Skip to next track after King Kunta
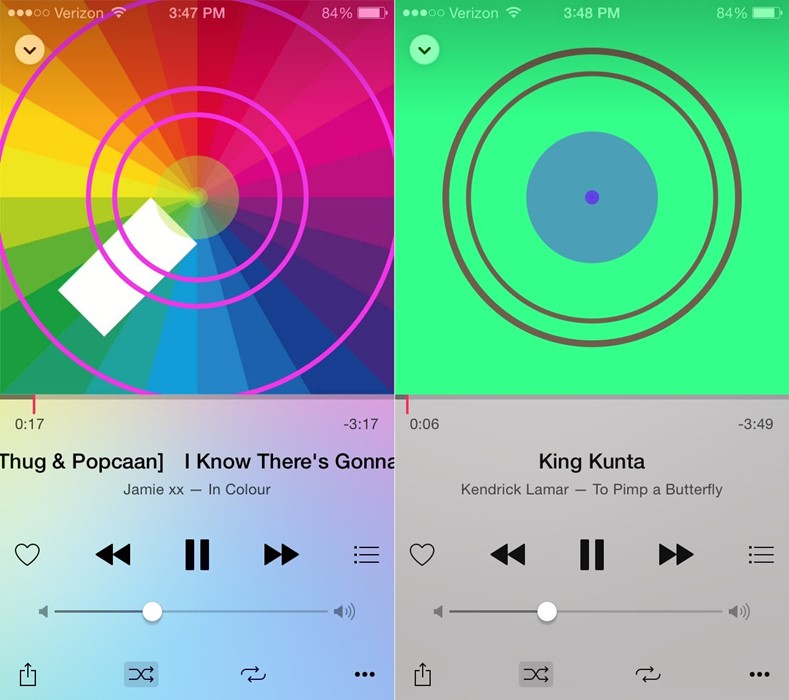Image resolution: width=789 pixels, height=700 pixels. pyautogui.click(x=676, y=554)
